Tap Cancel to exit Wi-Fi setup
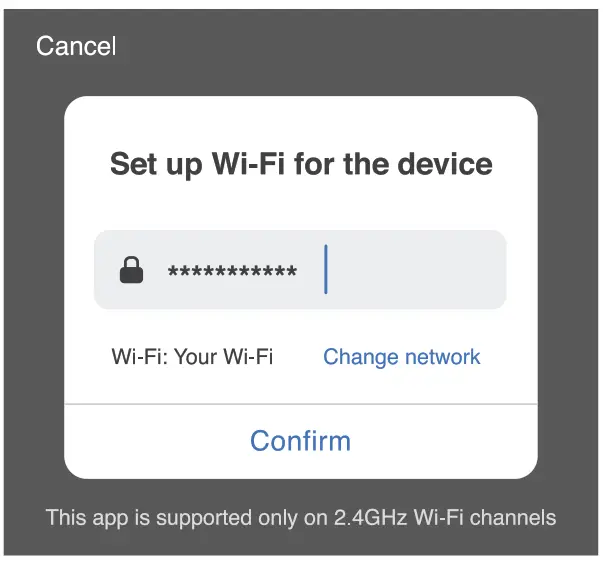 point(76,46)
